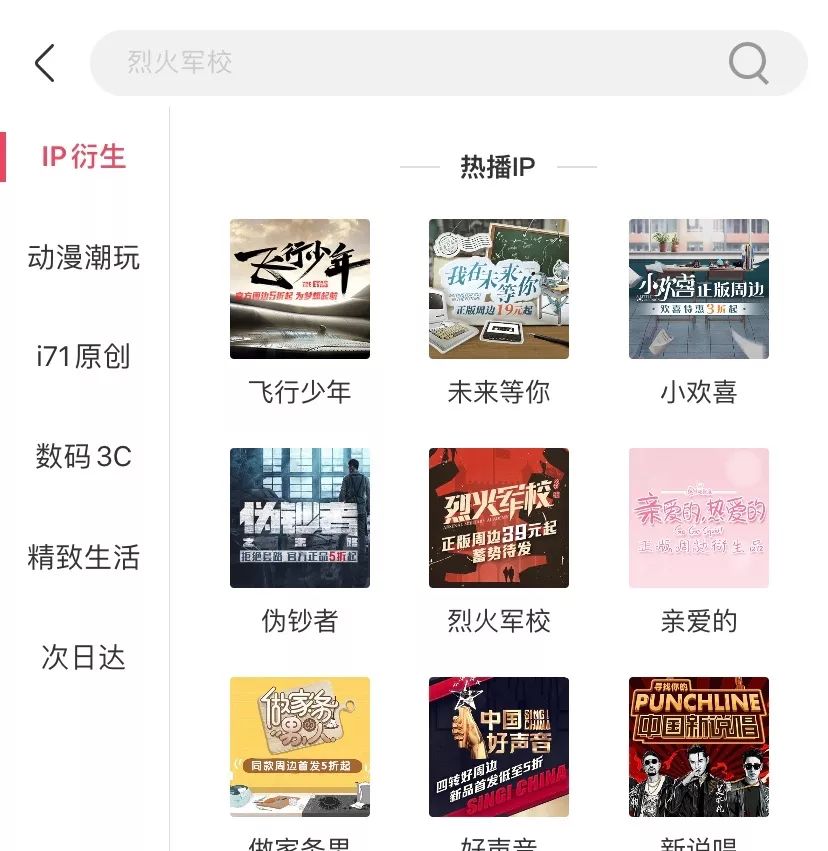Select the IP衍生 category
This screenshot has width=828, height=851.
pyautogui.click(x=84, y=157)
